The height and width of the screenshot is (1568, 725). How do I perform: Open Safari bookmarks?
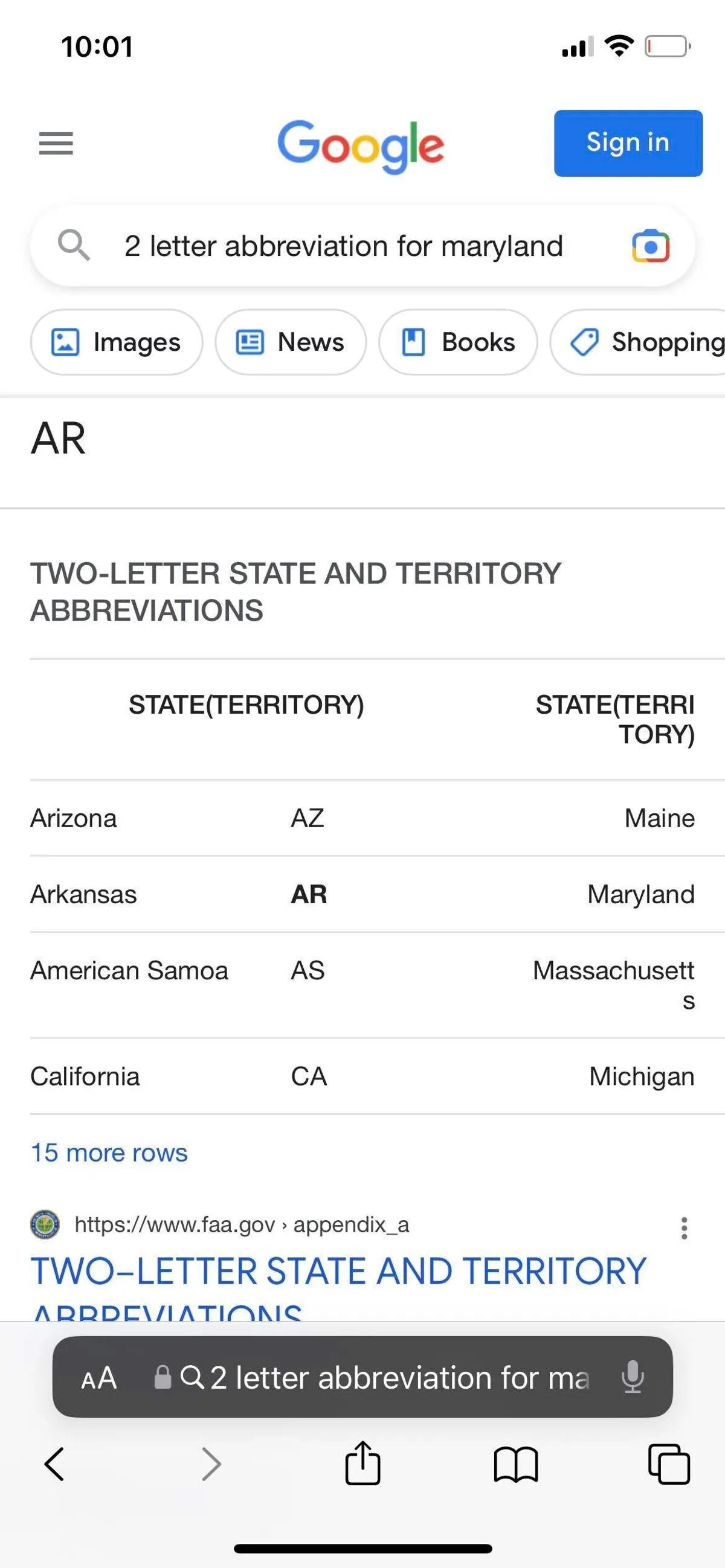(515, 1464)
